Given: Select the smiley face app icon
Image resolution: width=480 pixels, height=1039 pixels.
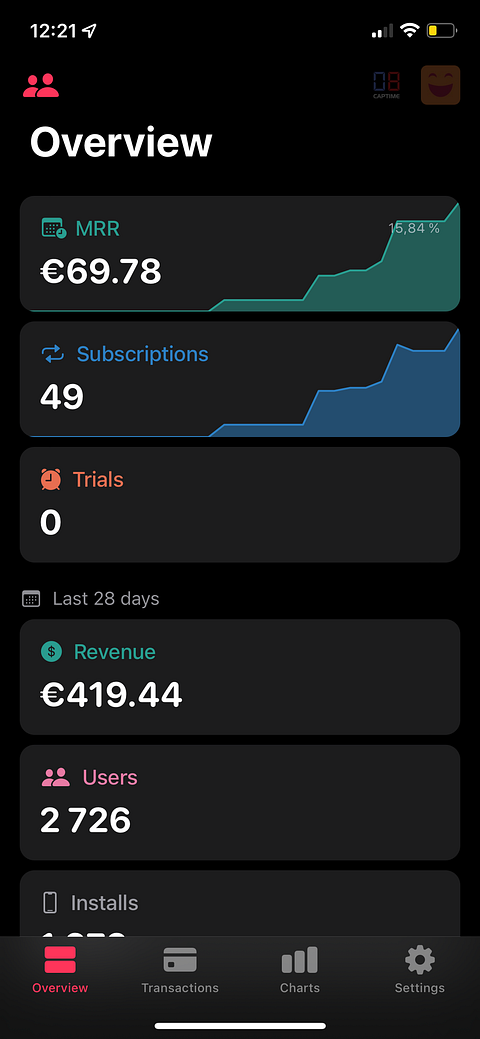Looking at the screenshot, I should pyautogui.click(x=440, y=85).
